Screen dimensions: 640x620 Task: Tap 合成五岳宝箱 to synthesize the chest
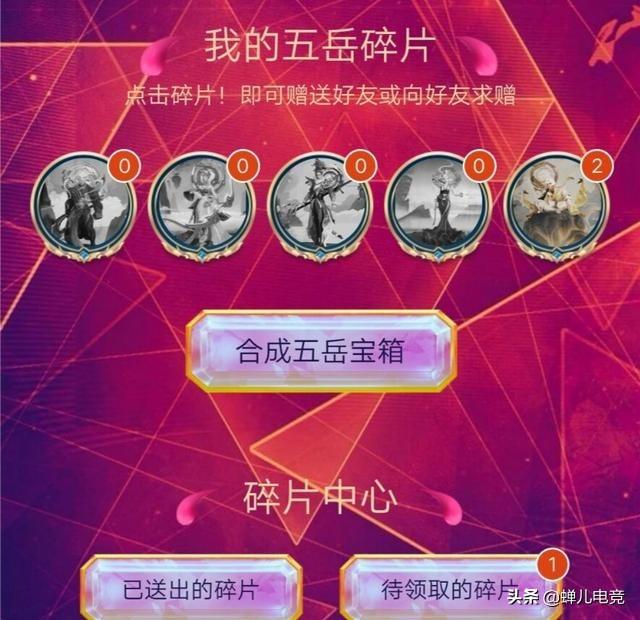coord(320,350)
